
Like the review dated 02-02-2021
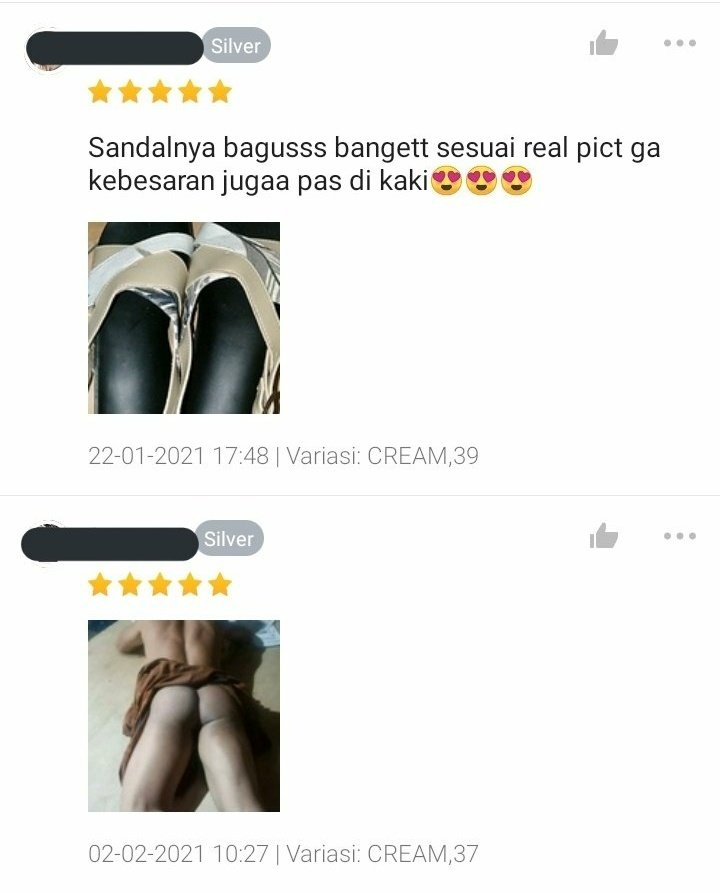coord(603,536)
